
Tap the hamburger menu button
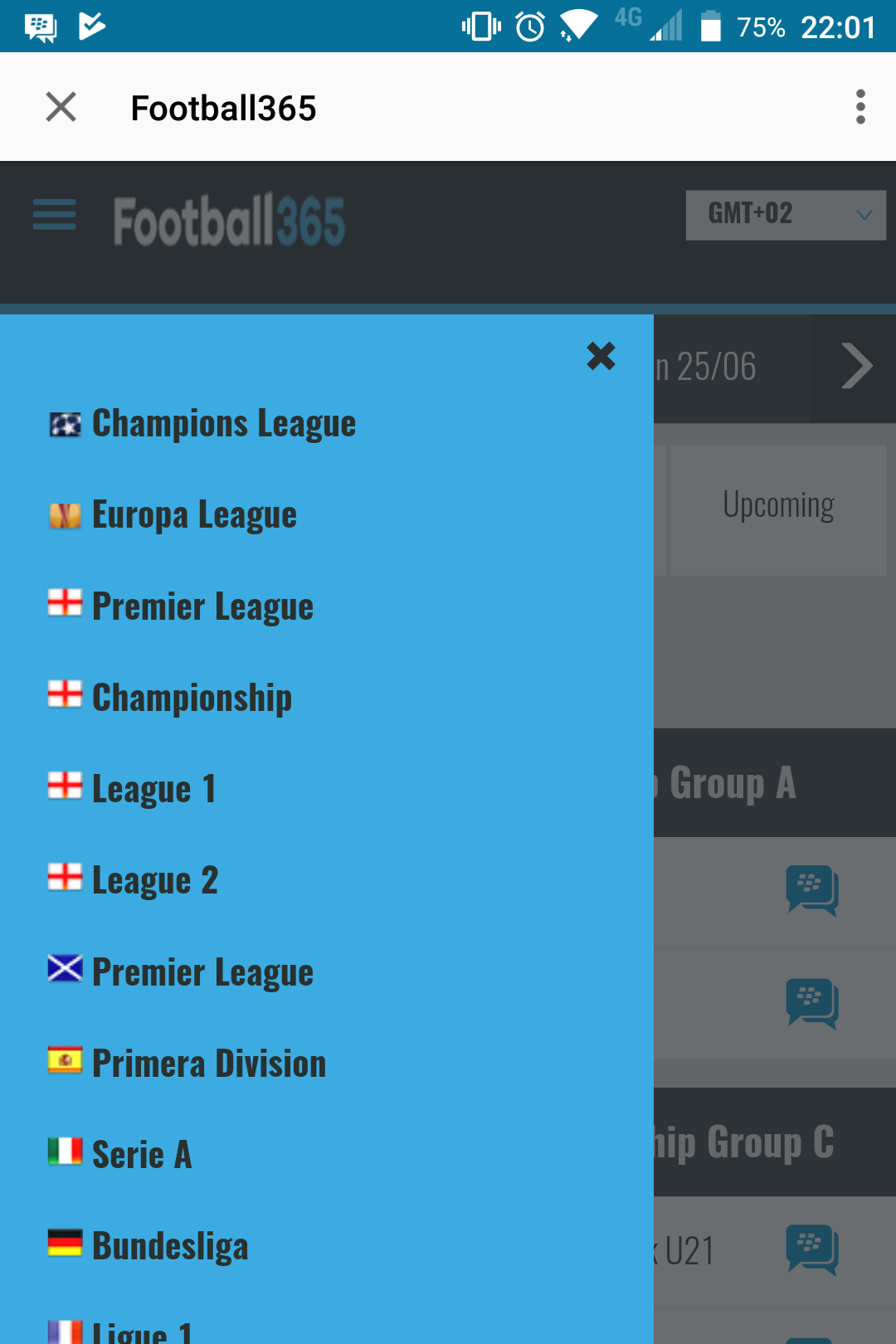pyautogui.click(x=55, y=215)
